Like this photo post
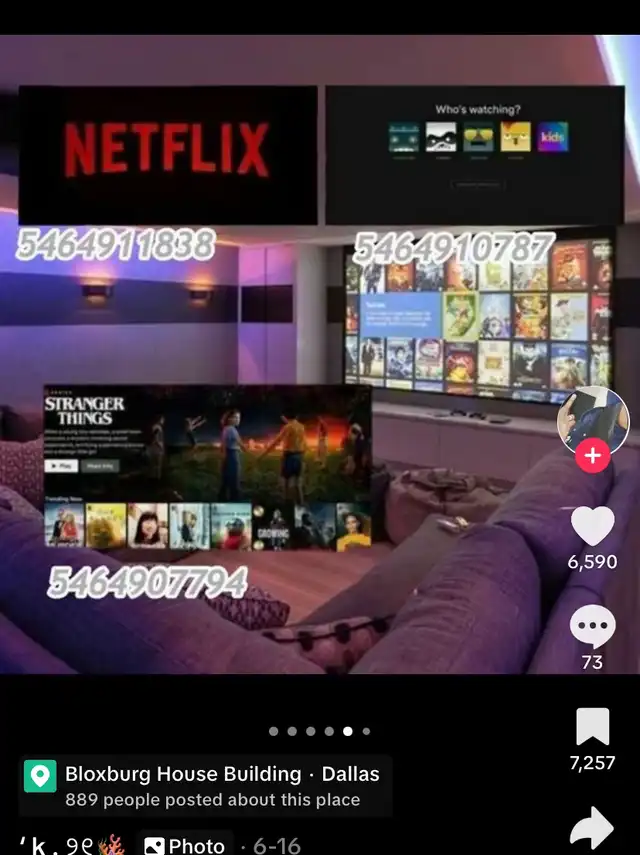The height and width of the screenshot is (855, 640). [x=593, y=526]
